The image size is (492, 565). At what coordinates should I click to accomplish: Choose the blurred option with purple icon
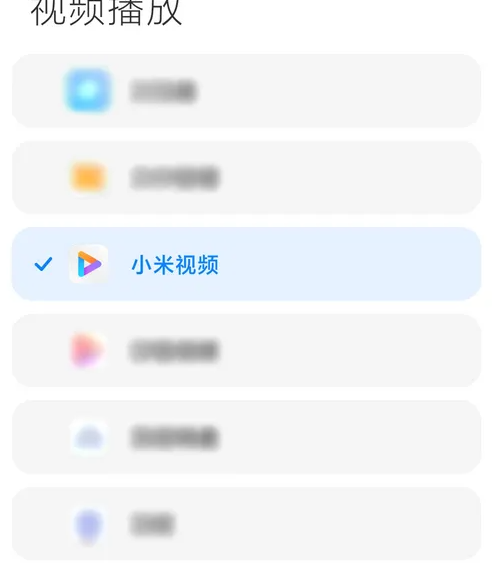(x=247, y=523)
